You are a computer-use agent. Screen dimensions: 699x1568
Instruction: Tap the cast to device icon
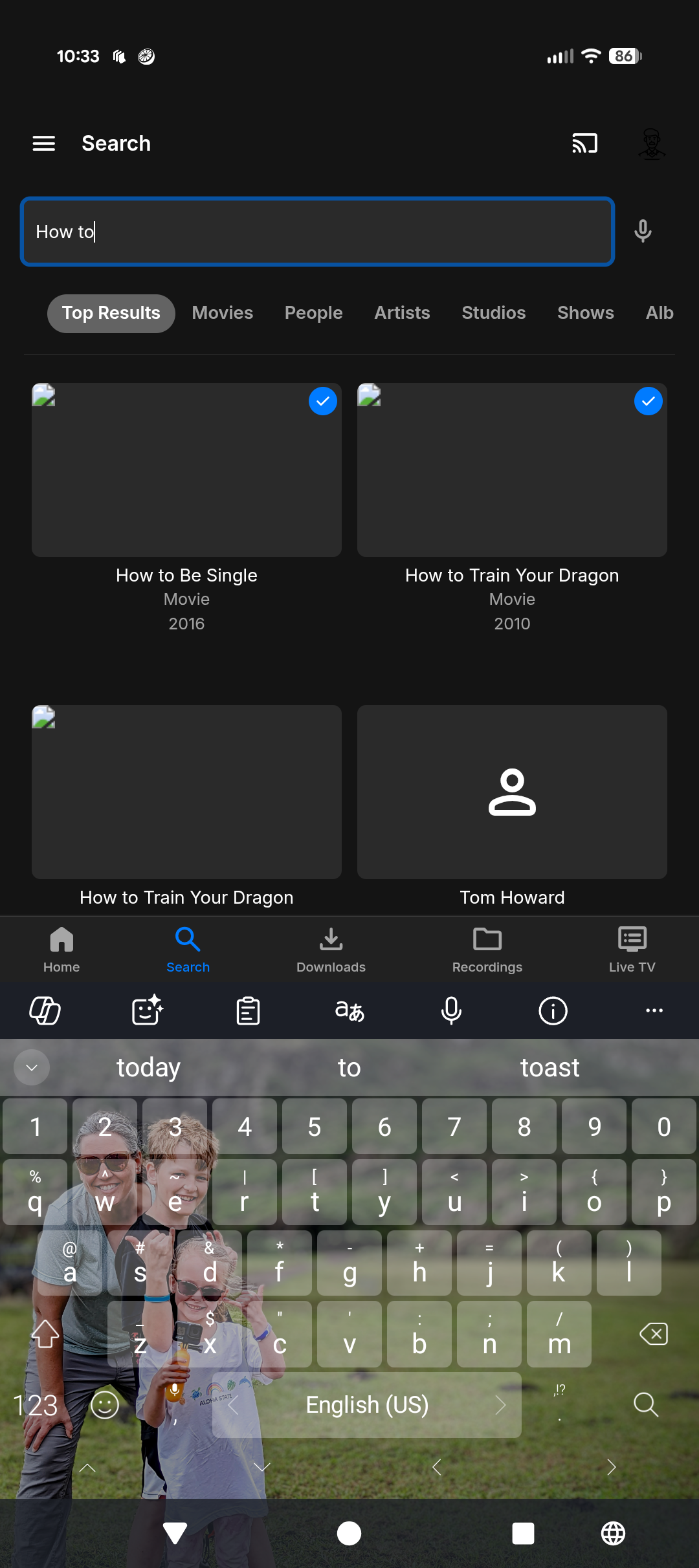point(584,143)
